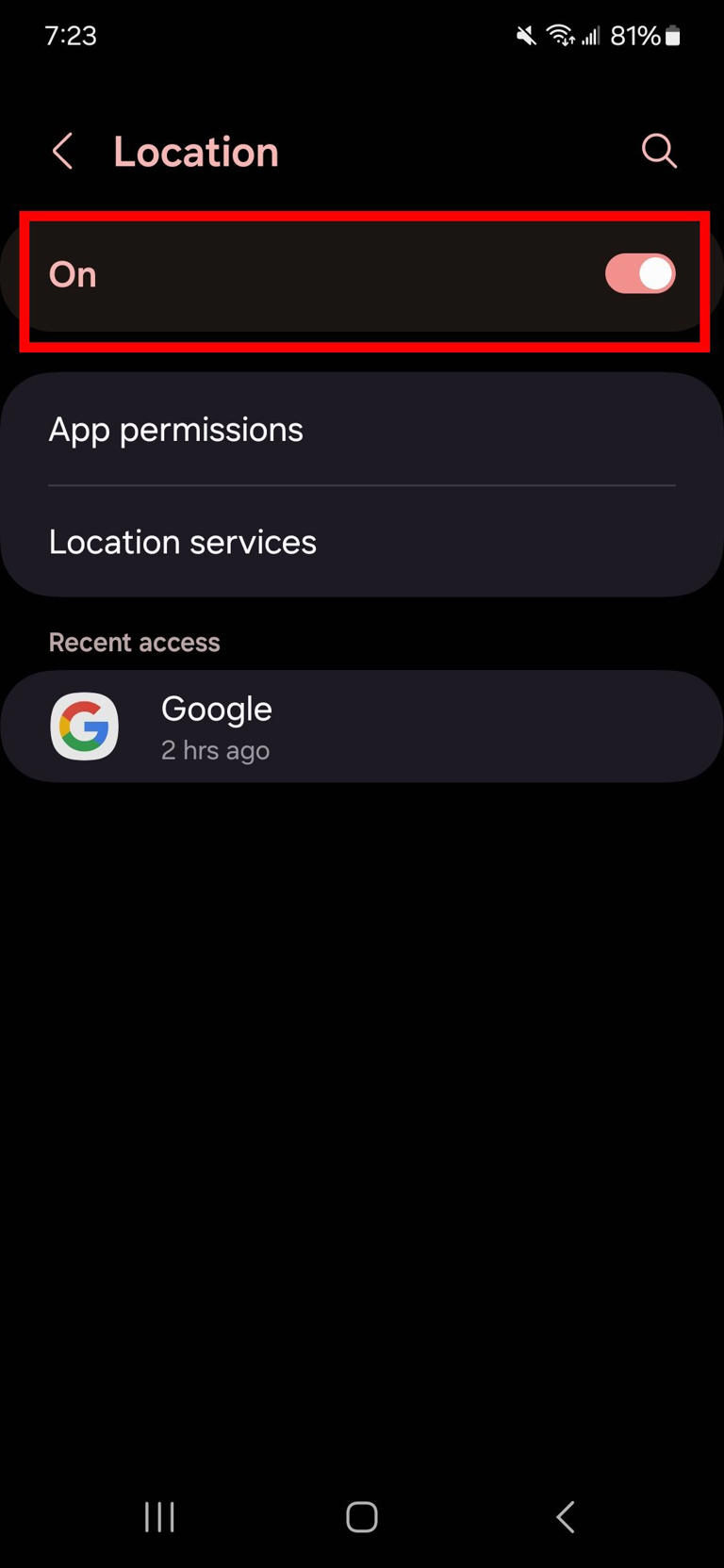Tap the '2 hrs ago' timestamp under Google
The width and height of the screenshot is (724, 1568).
(x=215, y=750)
